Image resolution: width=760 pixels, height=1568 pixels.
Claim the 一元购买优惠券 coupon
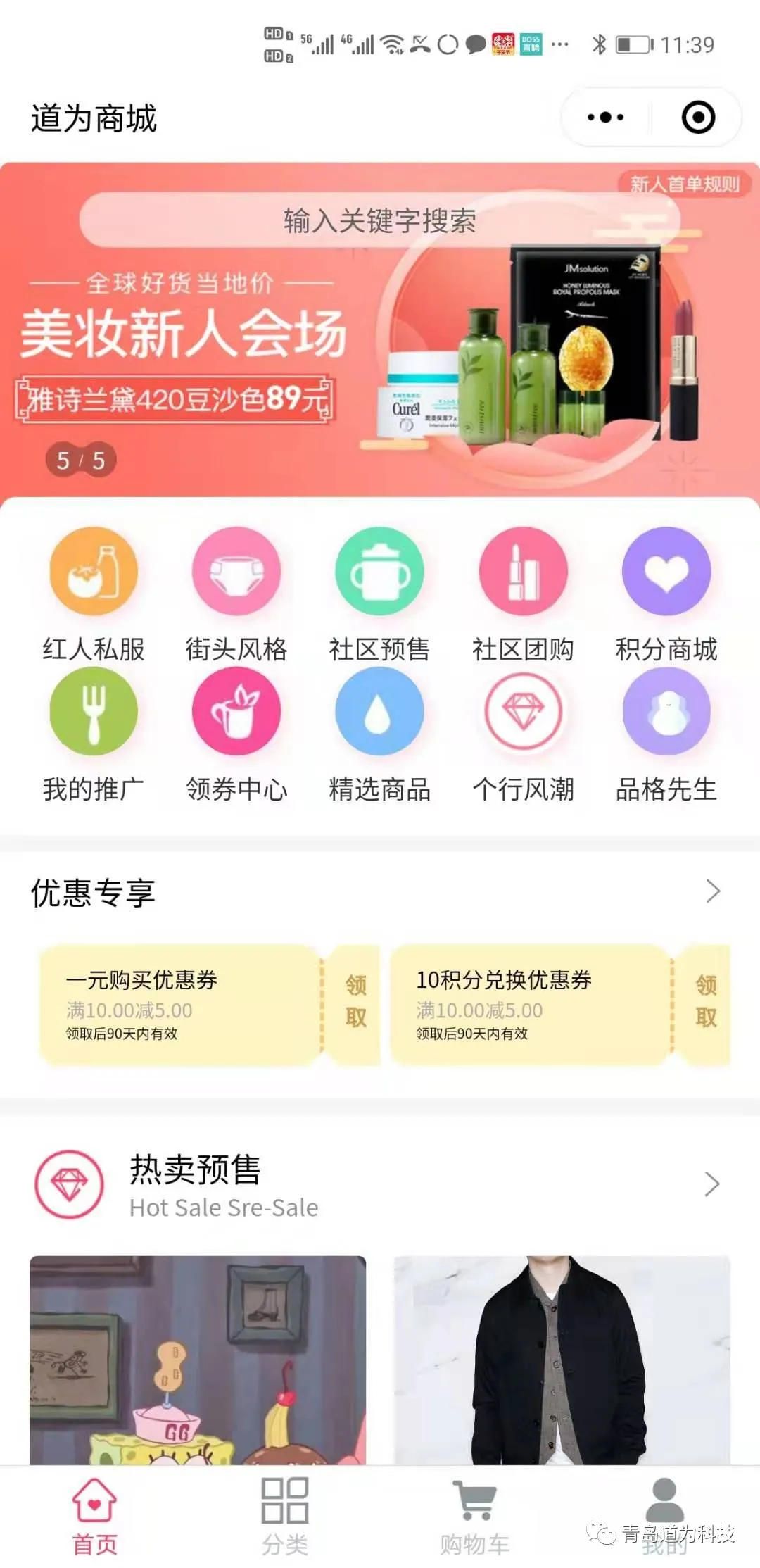[x=355, y=1001]
